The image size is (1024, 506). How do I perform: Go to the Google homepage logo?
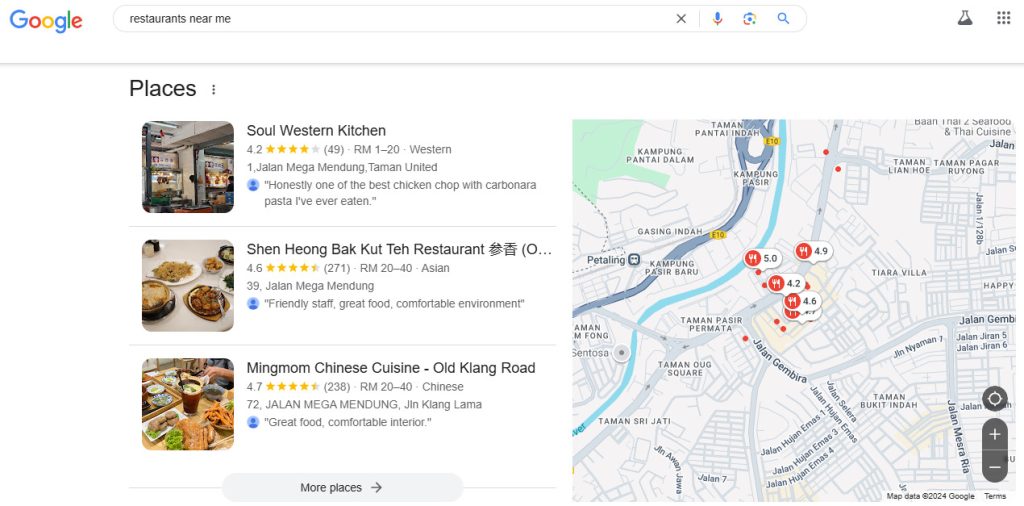click(46, 20)
